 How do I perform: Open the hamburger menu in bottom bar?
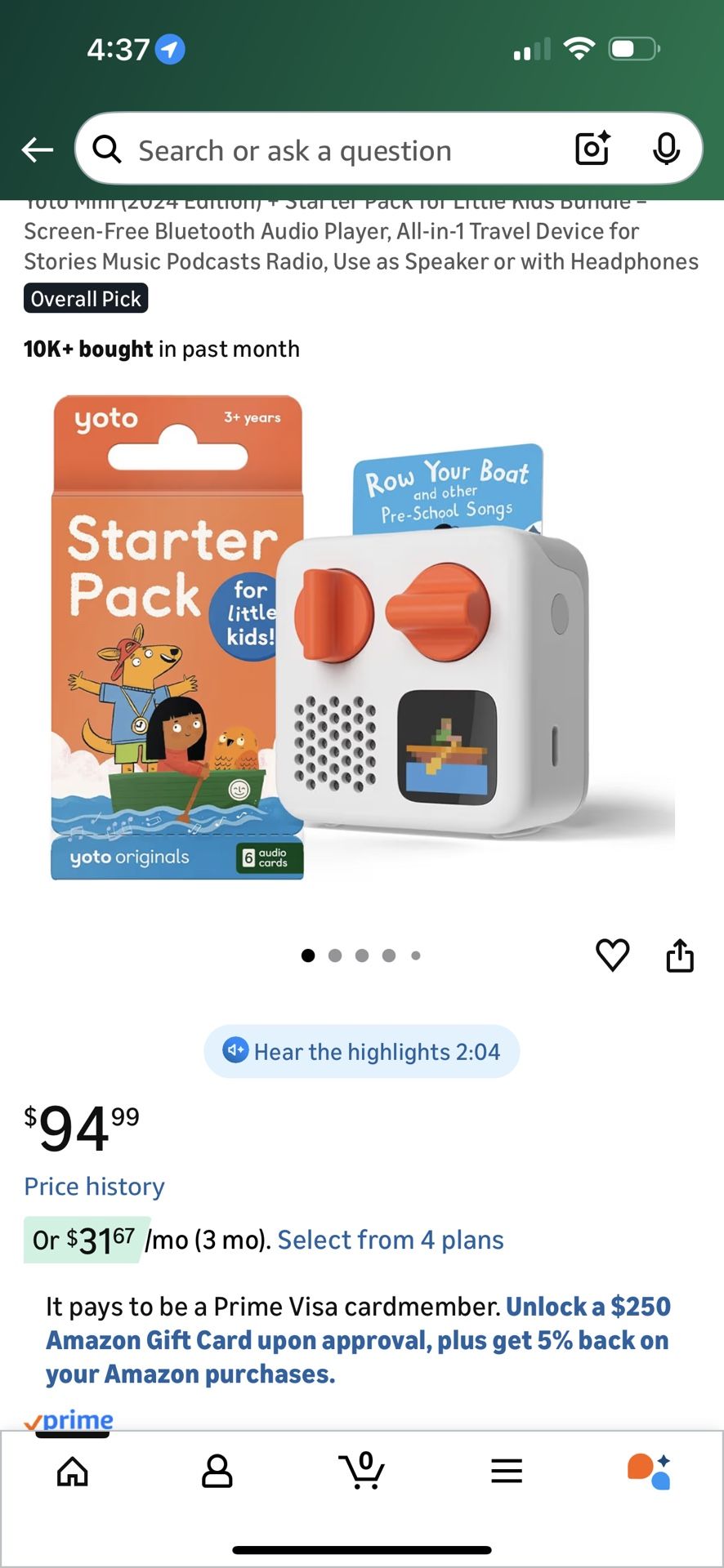click(506, 1471)
